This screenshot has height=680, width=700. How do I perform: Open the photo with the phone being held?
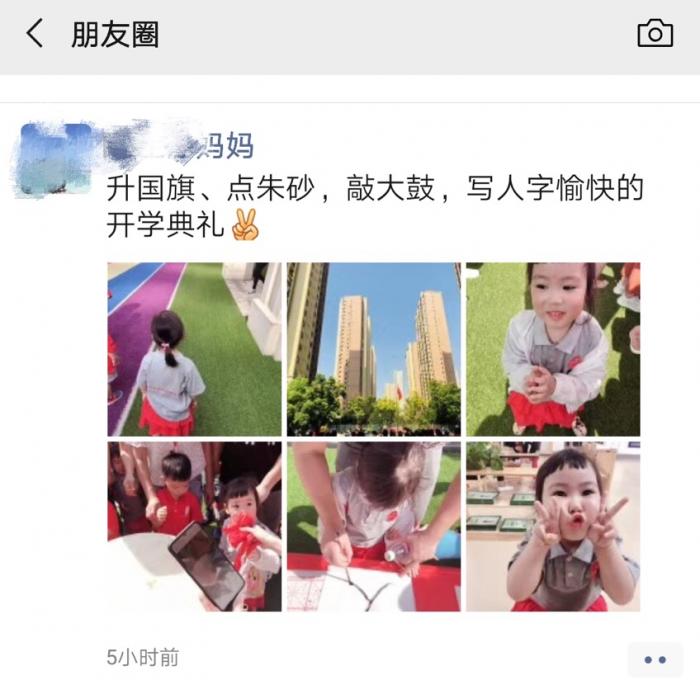click(x=194, y=526)
